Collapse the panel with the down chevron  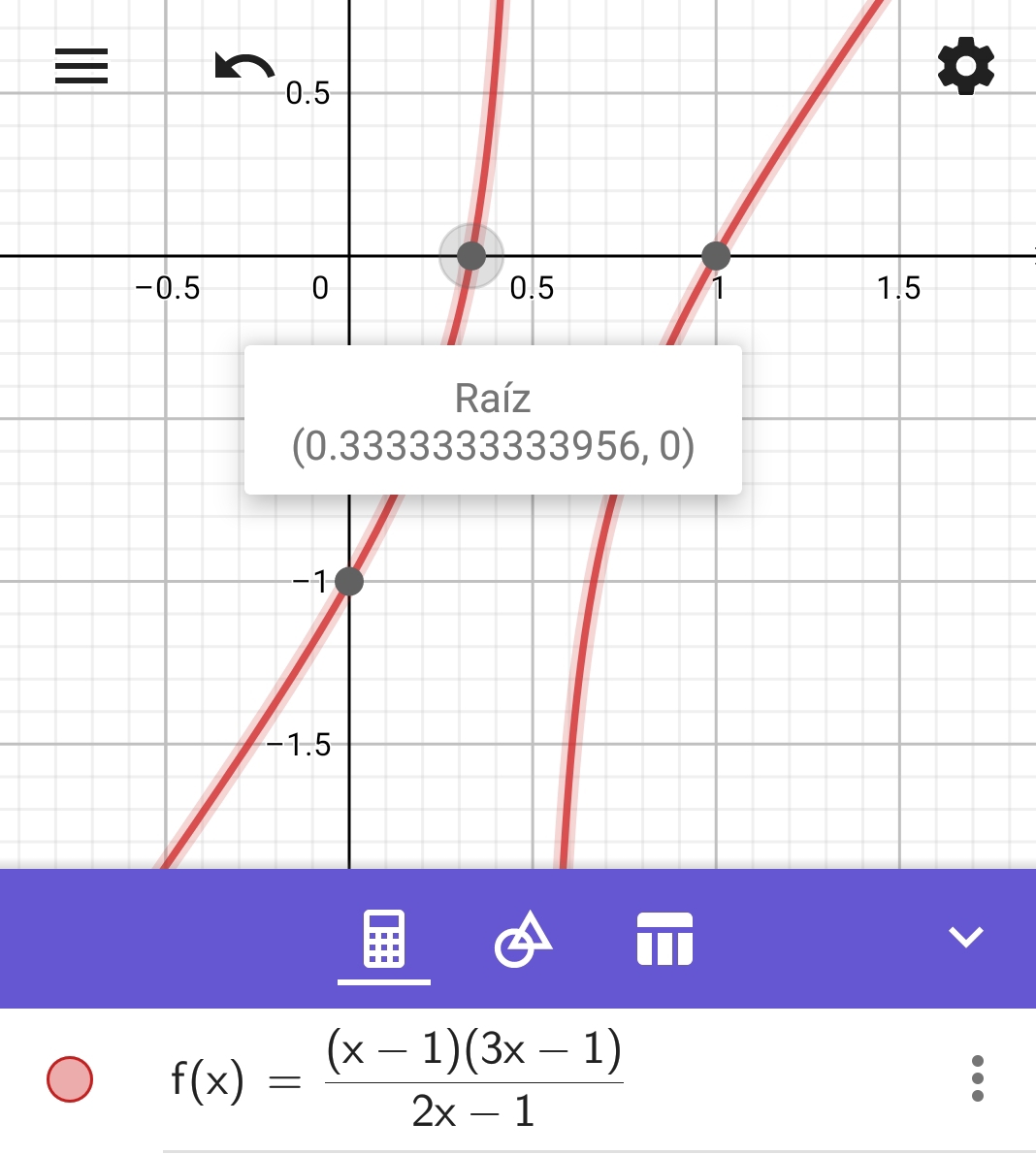[x=965, y=937]
